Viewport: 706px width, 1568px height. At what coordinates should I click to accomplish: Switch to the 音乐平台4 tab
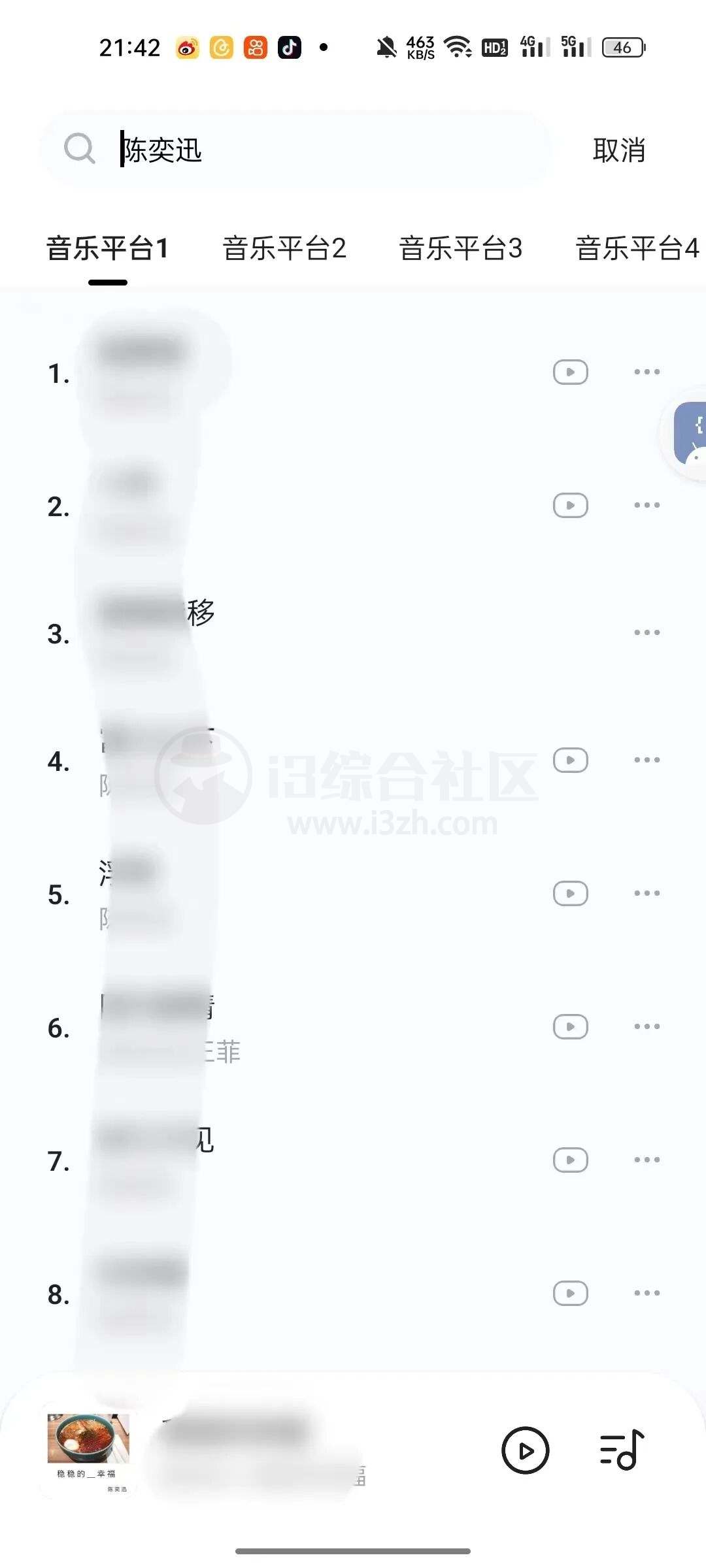point(637,249)
